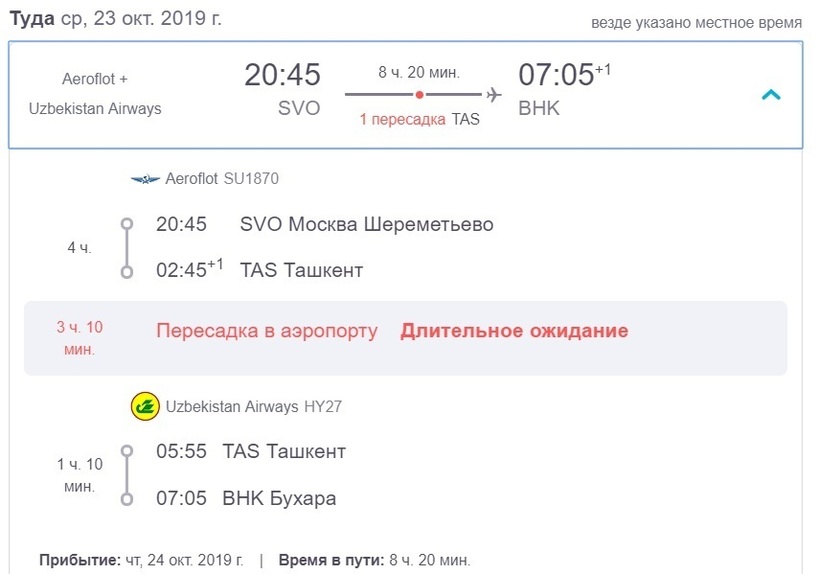
Task: Collapse the flight details chevron
Action: point(771,96)
